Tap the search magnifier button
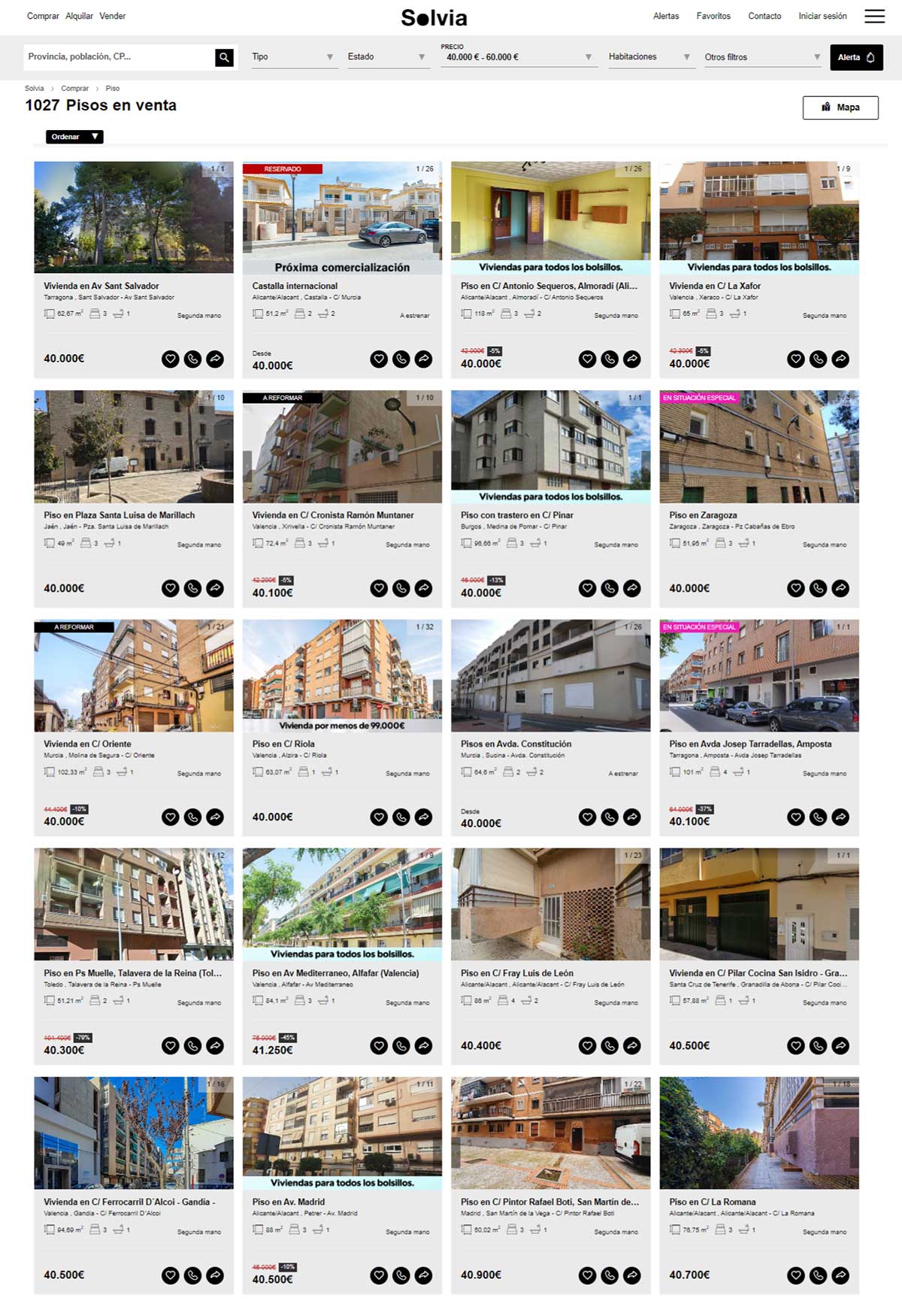This screenshot has width=902, height=1316. click(x=224, y=57)
